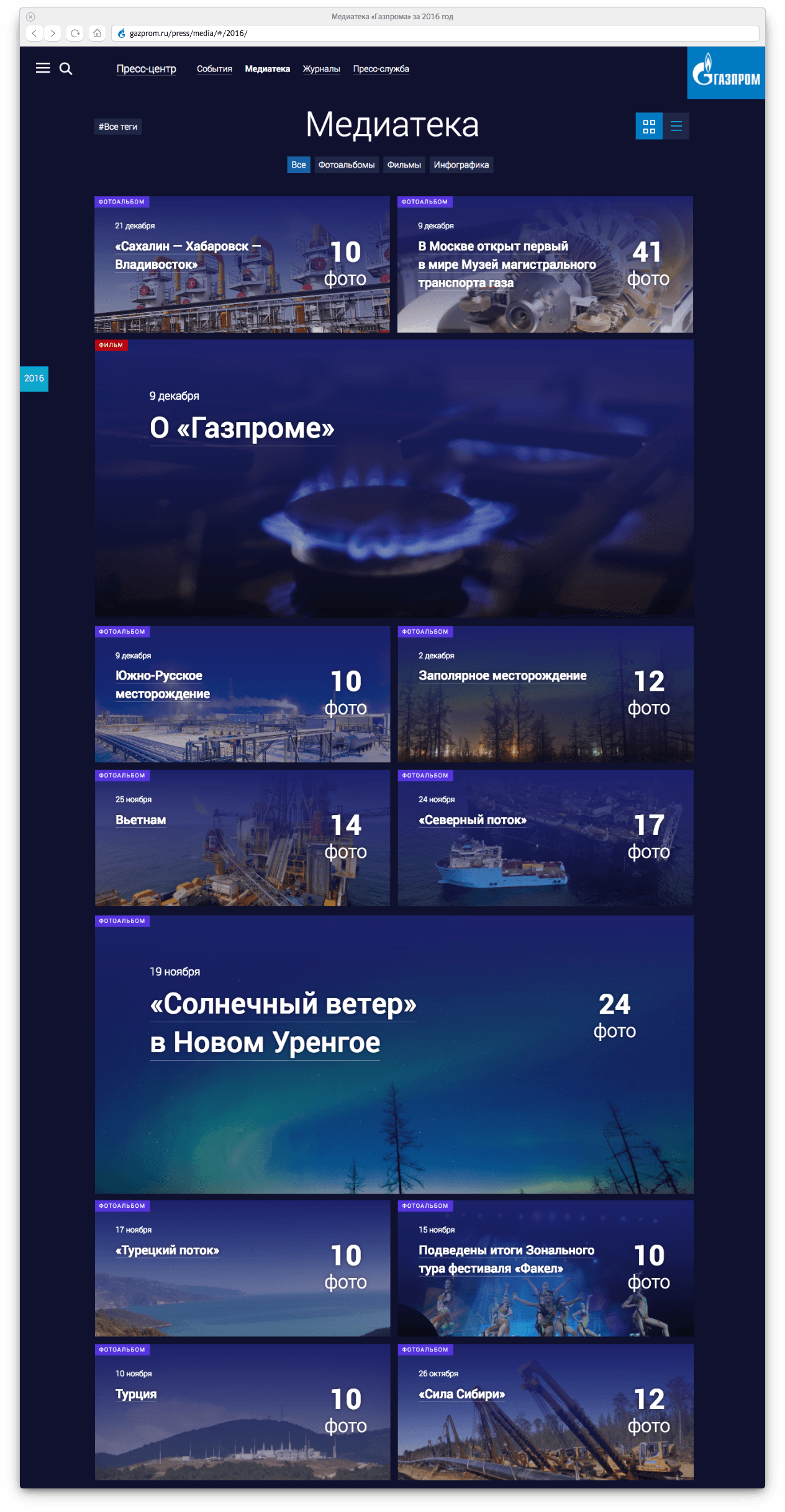View «Солнечный ветер» в Новом Уренгое album

pos(283,1022)
